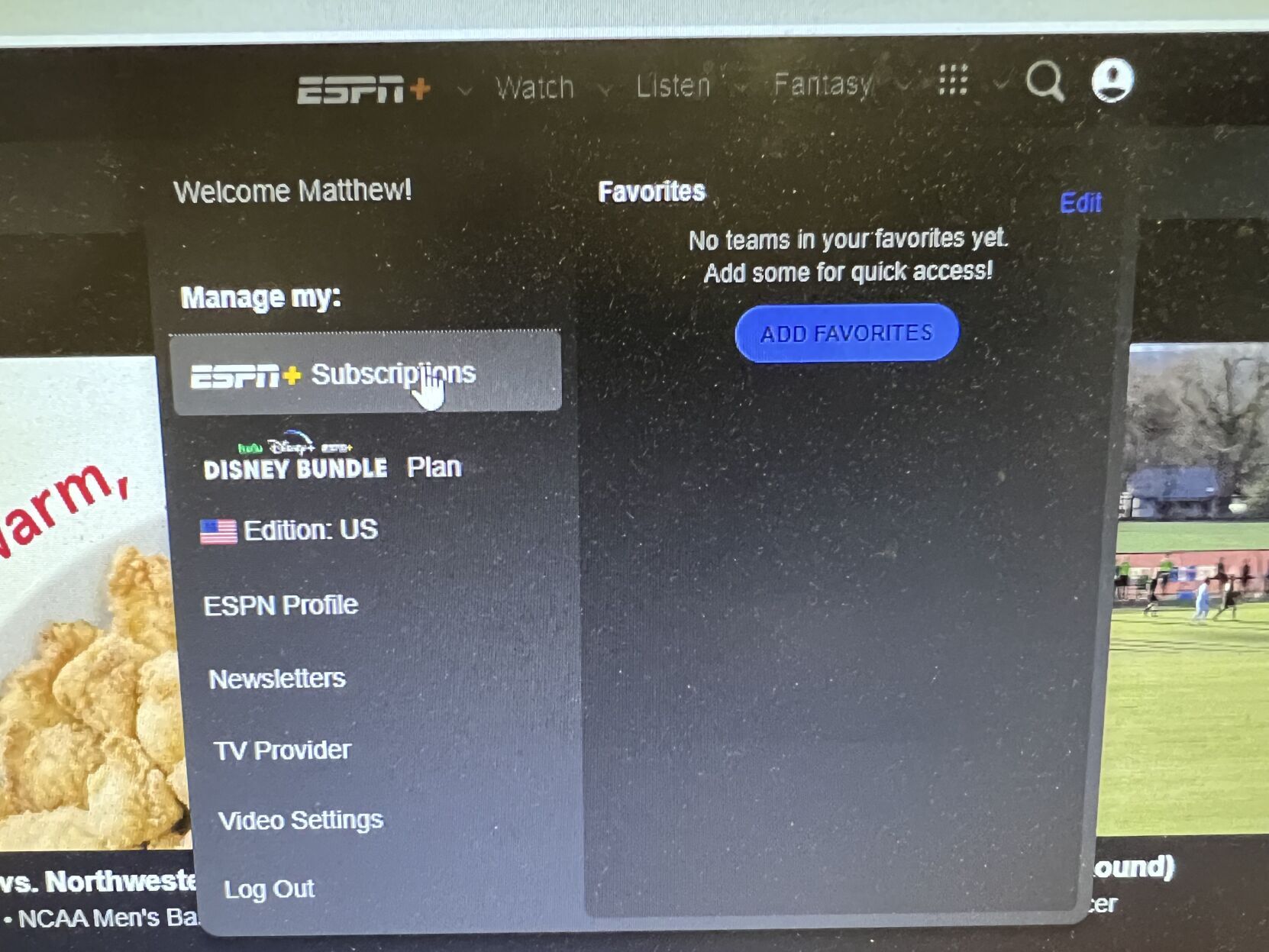1269x952 pixels.
Task: Open the grid apps menu icon
Action: click(x=952, y=79)
